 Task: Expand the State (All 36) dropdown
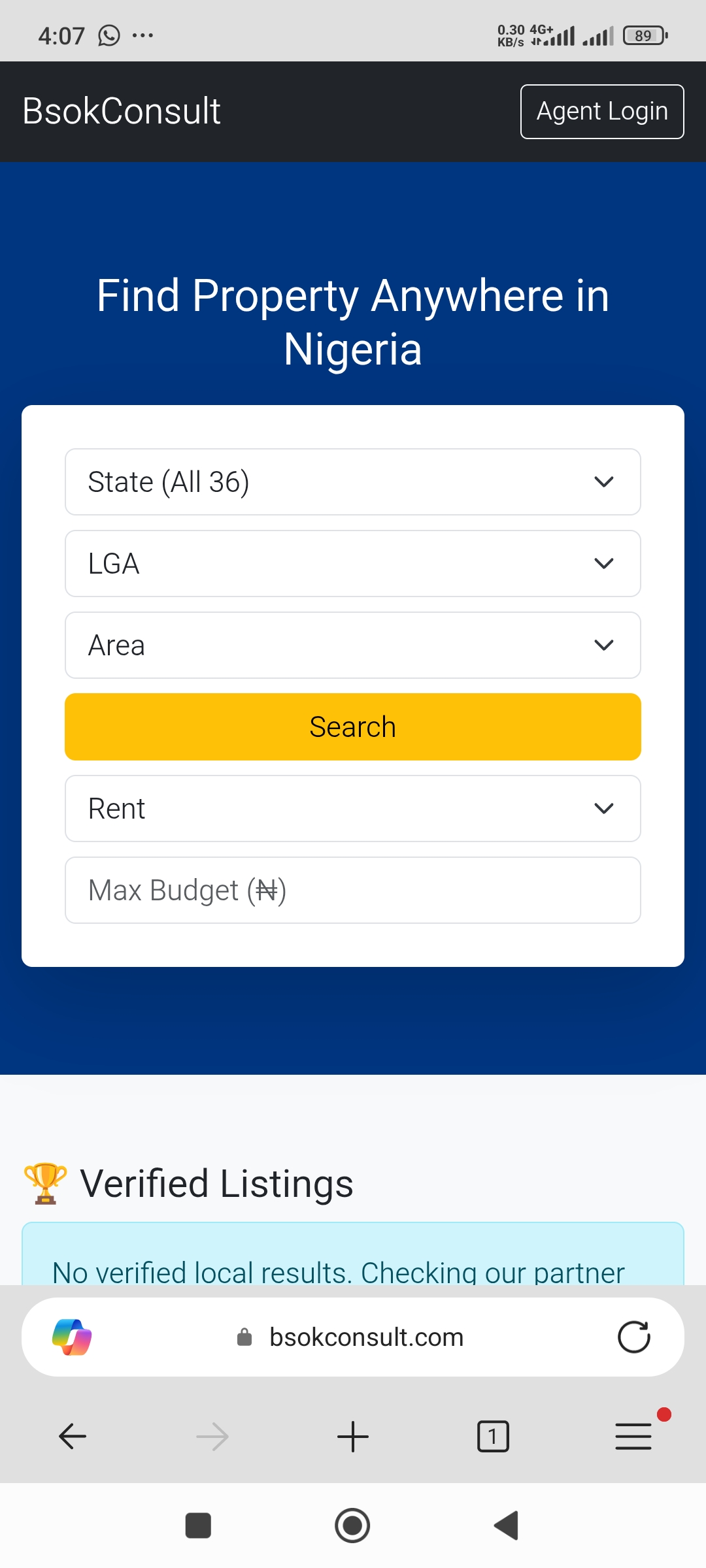352,482
